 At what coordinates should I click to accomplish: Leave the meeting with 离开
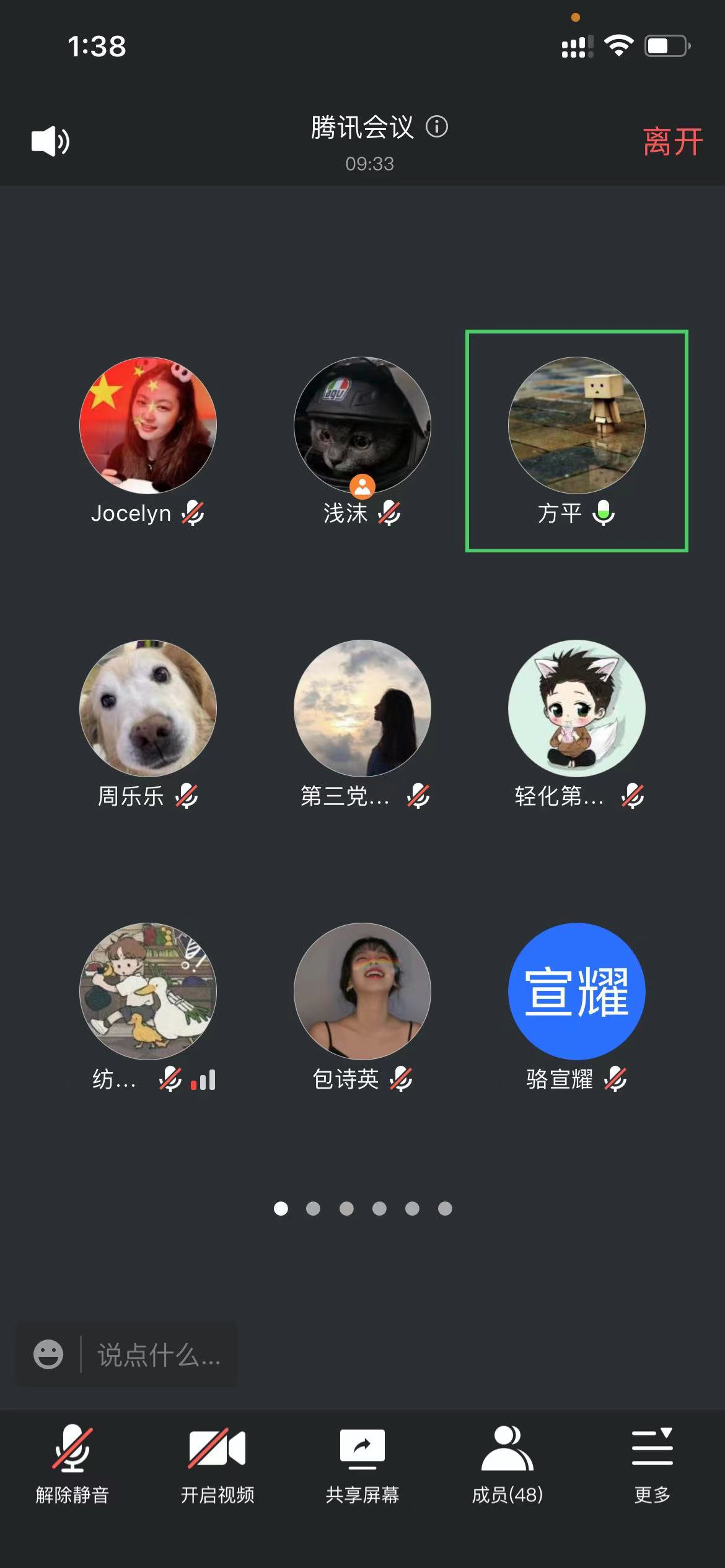[672, 142]
